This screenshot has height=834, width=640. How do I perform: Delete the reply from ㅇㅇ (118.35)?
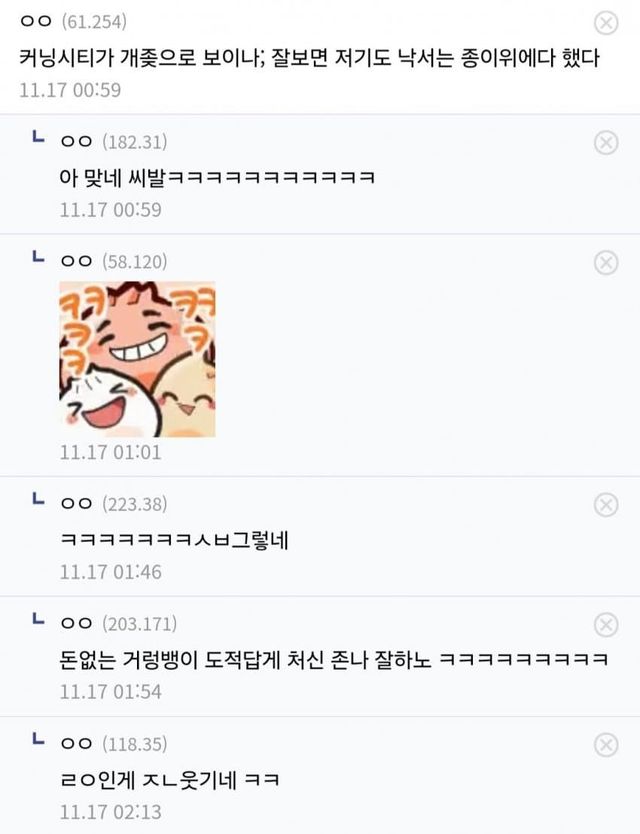606,745
